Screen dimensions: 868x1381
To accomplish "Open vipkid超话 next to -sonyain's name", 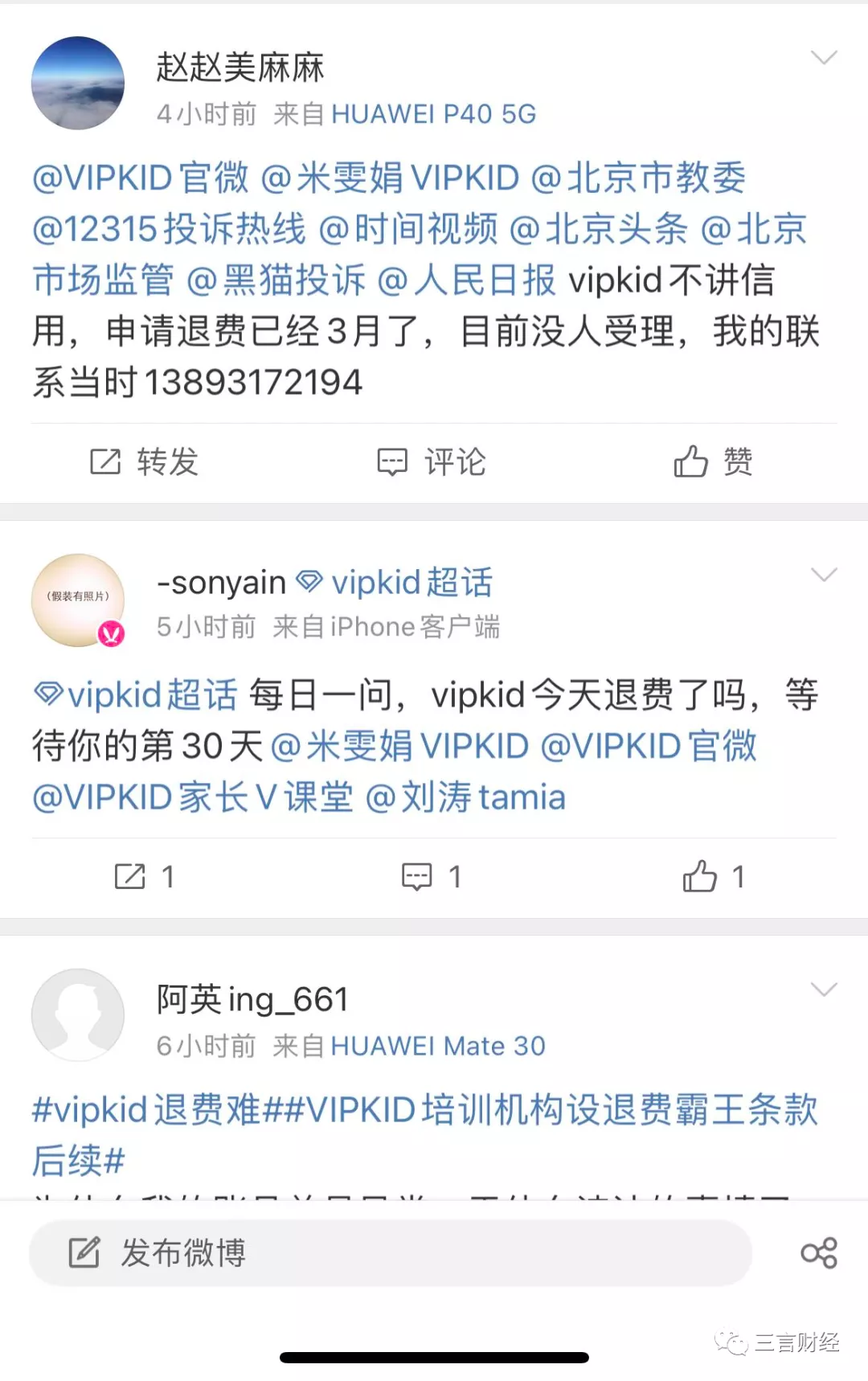I will (x=395, y=582).
